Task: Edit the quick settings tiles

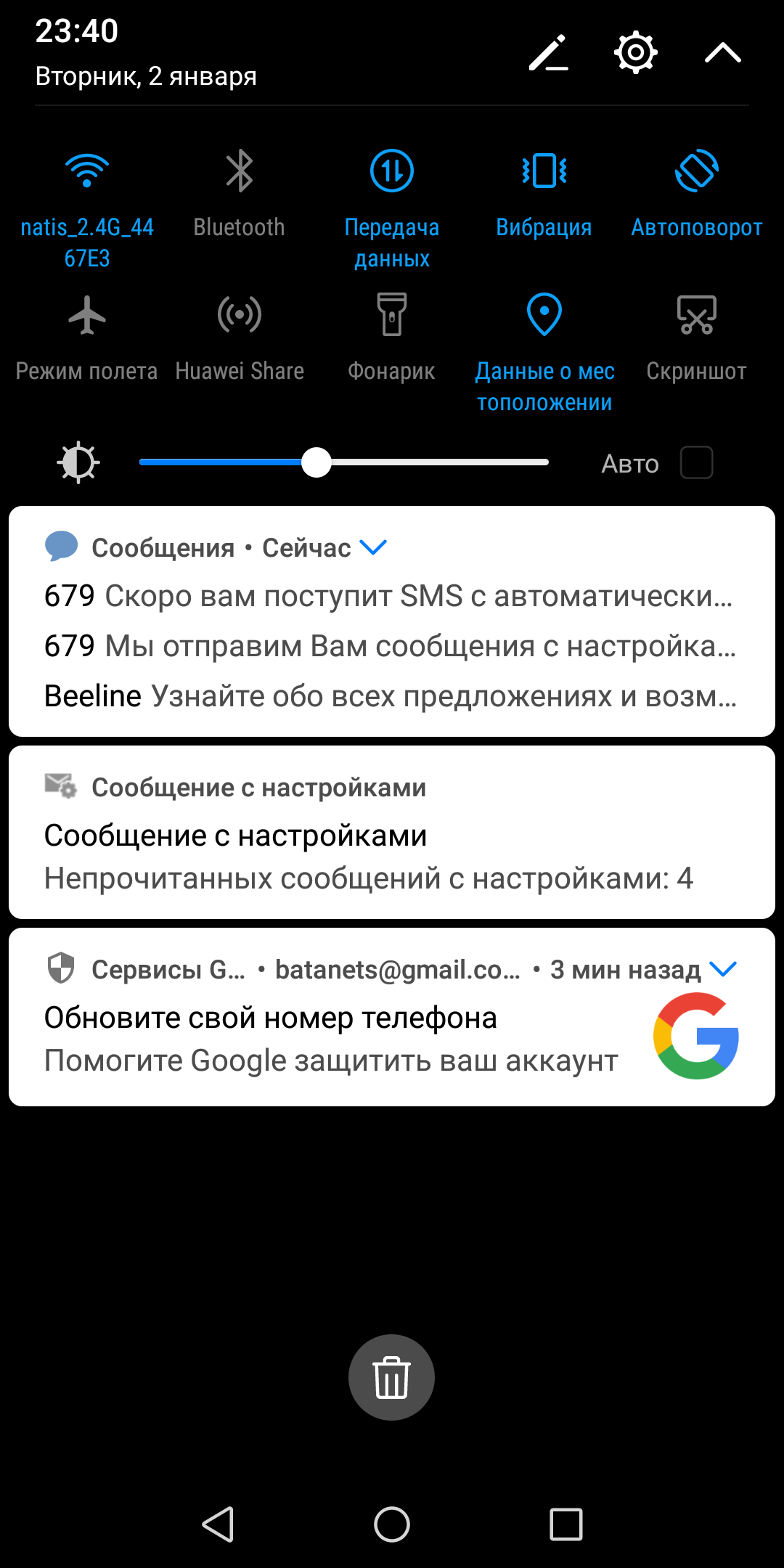Action: [548, 53]
